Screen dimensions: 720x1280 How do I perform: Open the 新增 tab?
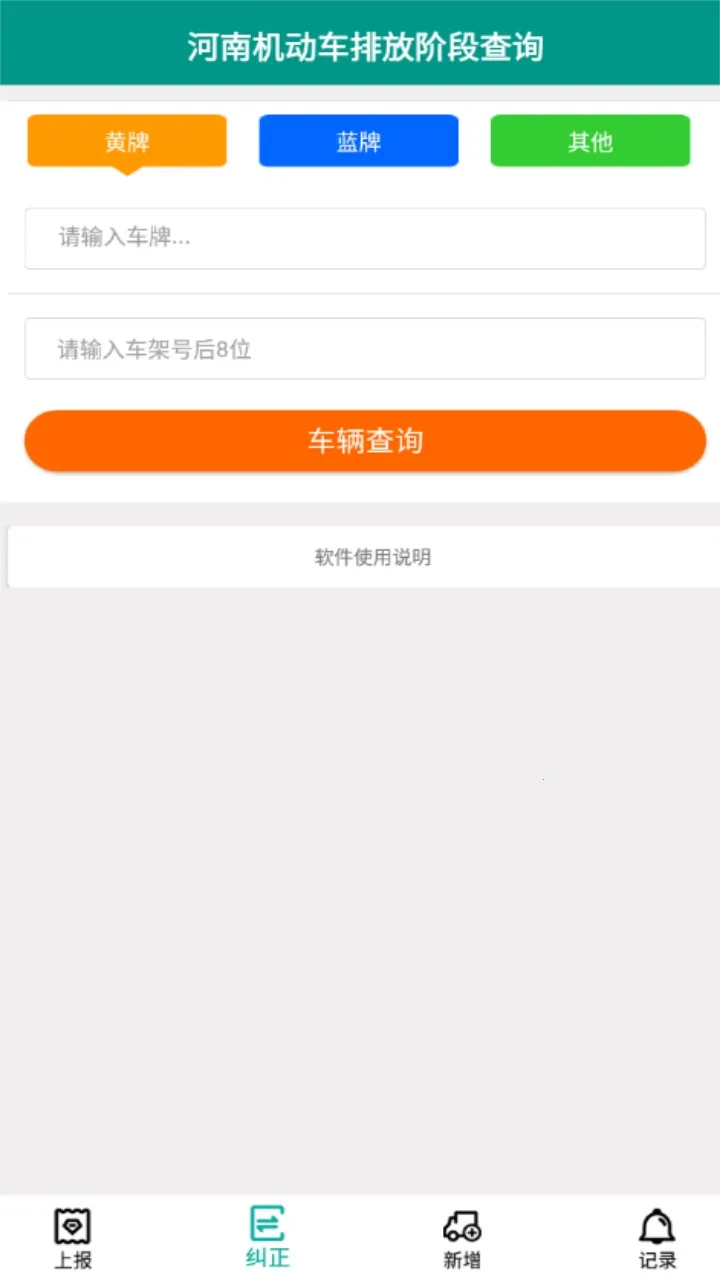tap(462, 1238)
